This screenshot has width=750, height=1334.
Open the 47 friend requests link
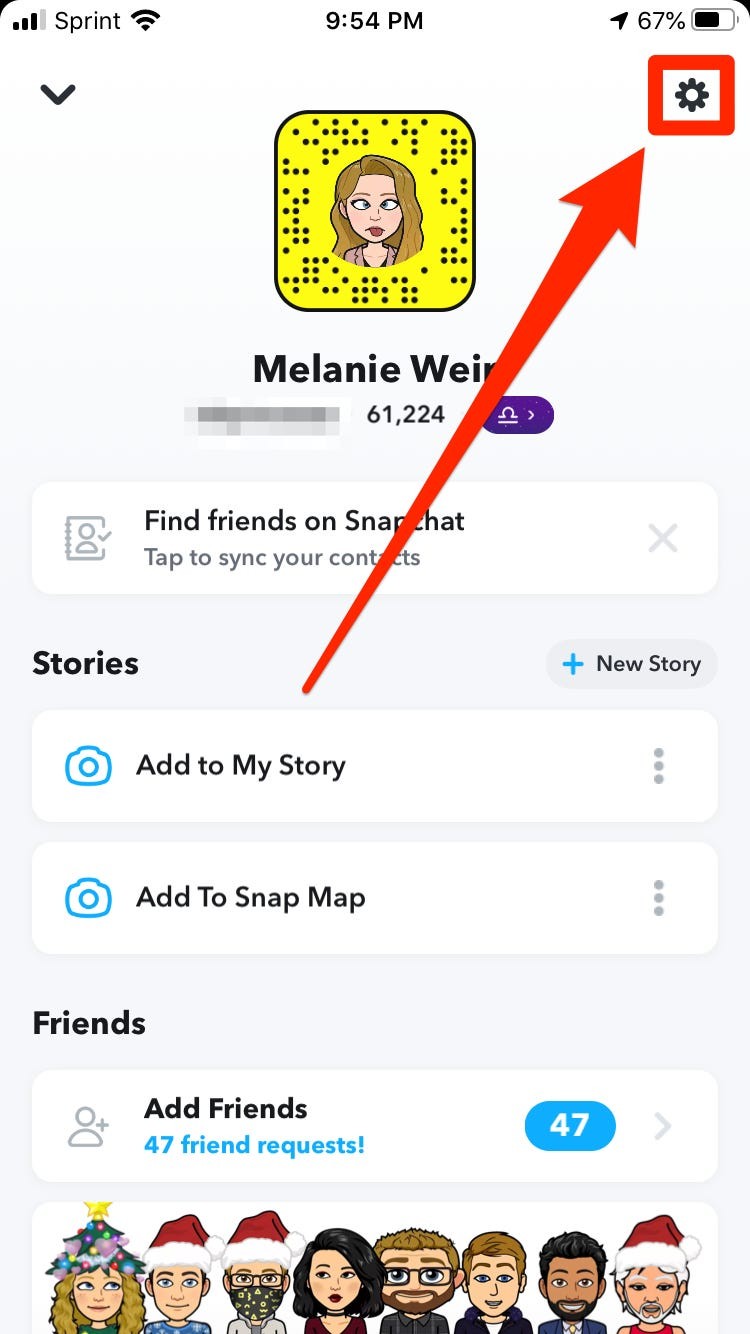(254, 1144)
